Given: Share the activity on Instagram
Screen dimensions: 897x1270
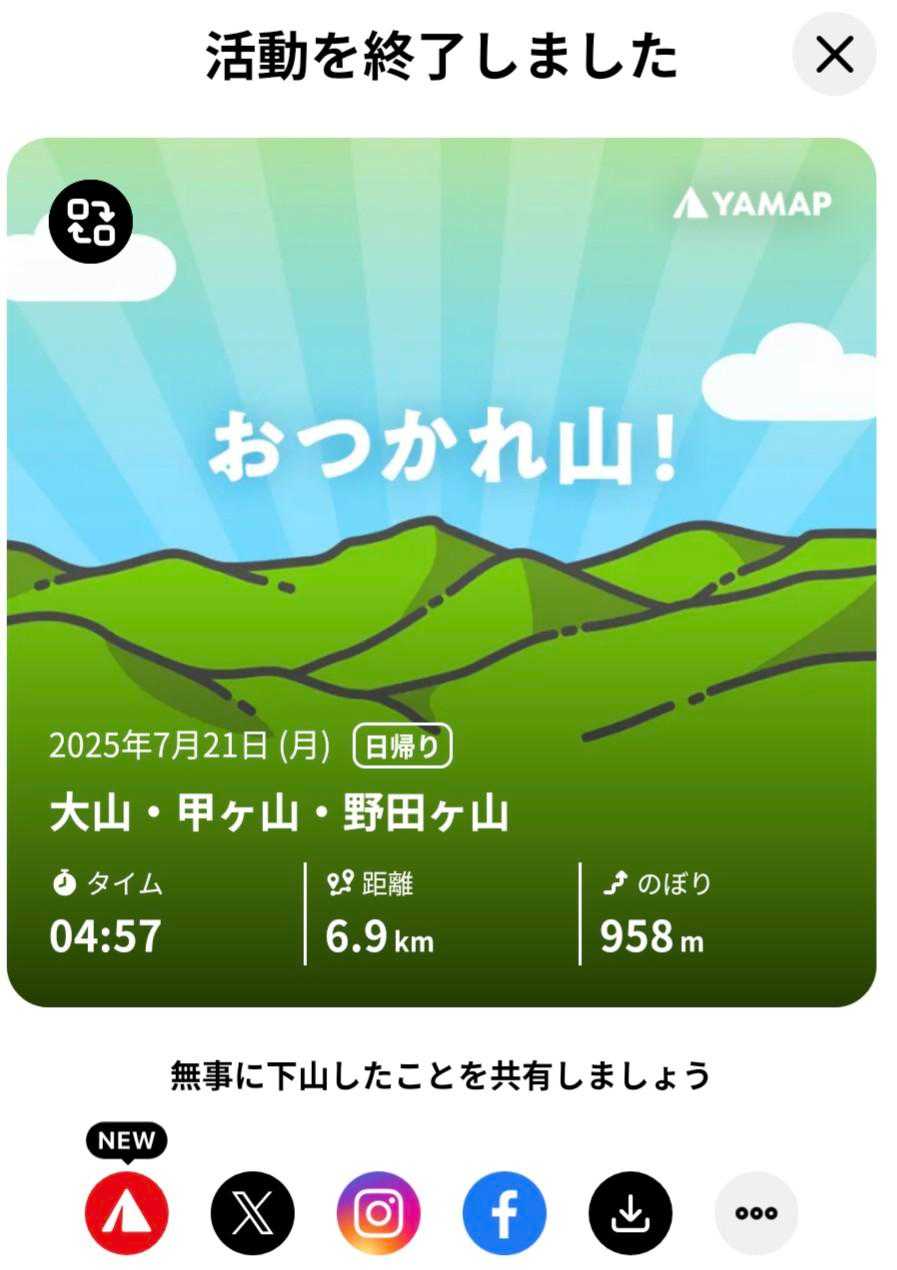Looking at the screenshot, I should tap(378, 1213).
